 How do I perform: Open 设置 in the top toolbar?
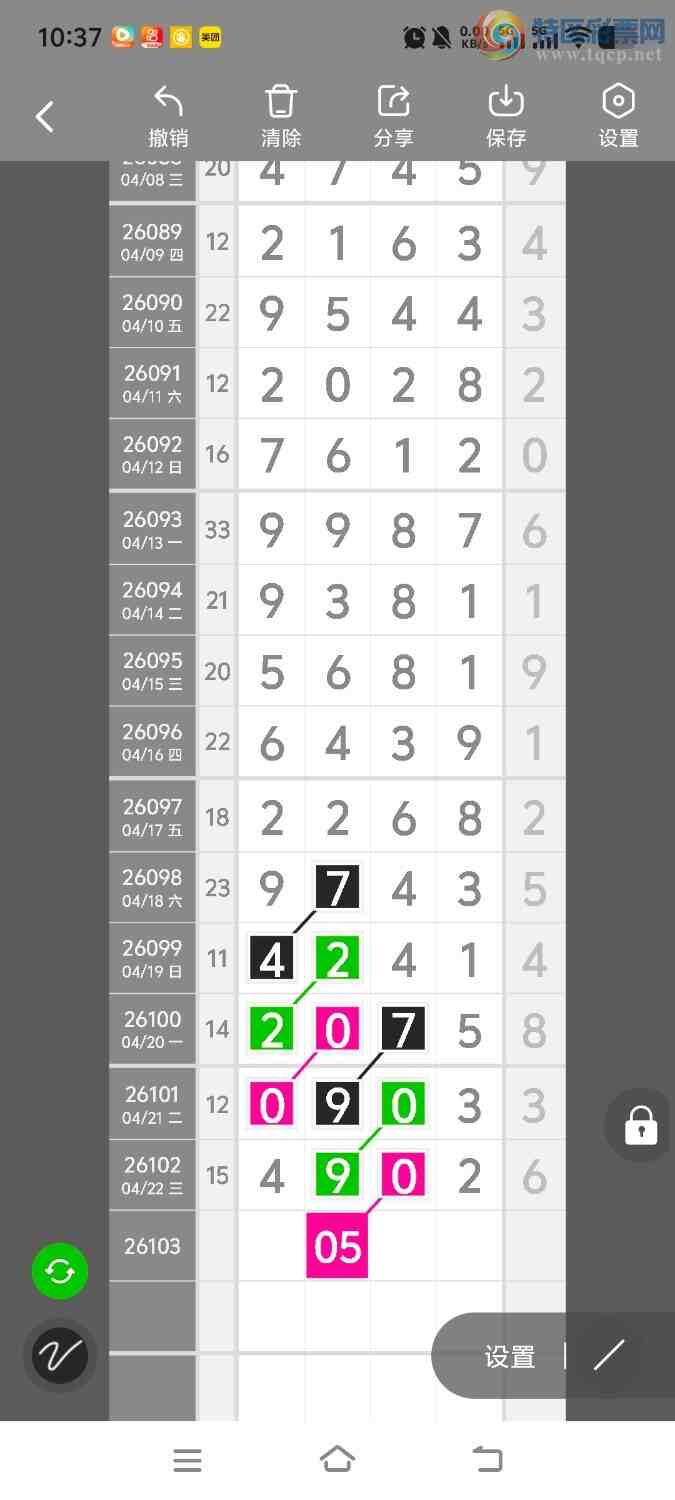tap(618, 117)
